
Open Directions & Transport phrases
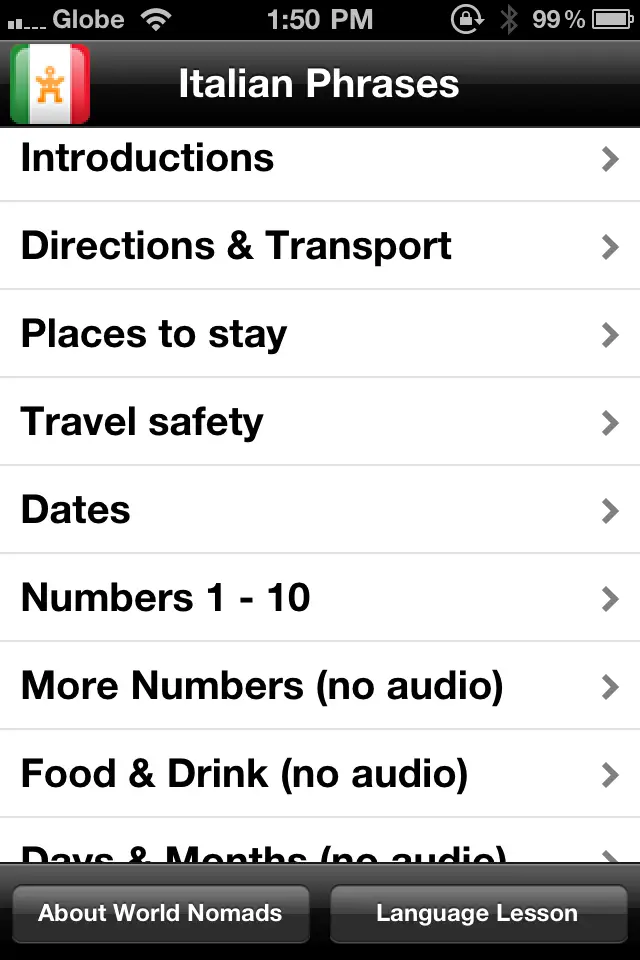pyautogui.click(x=320, y=246)
